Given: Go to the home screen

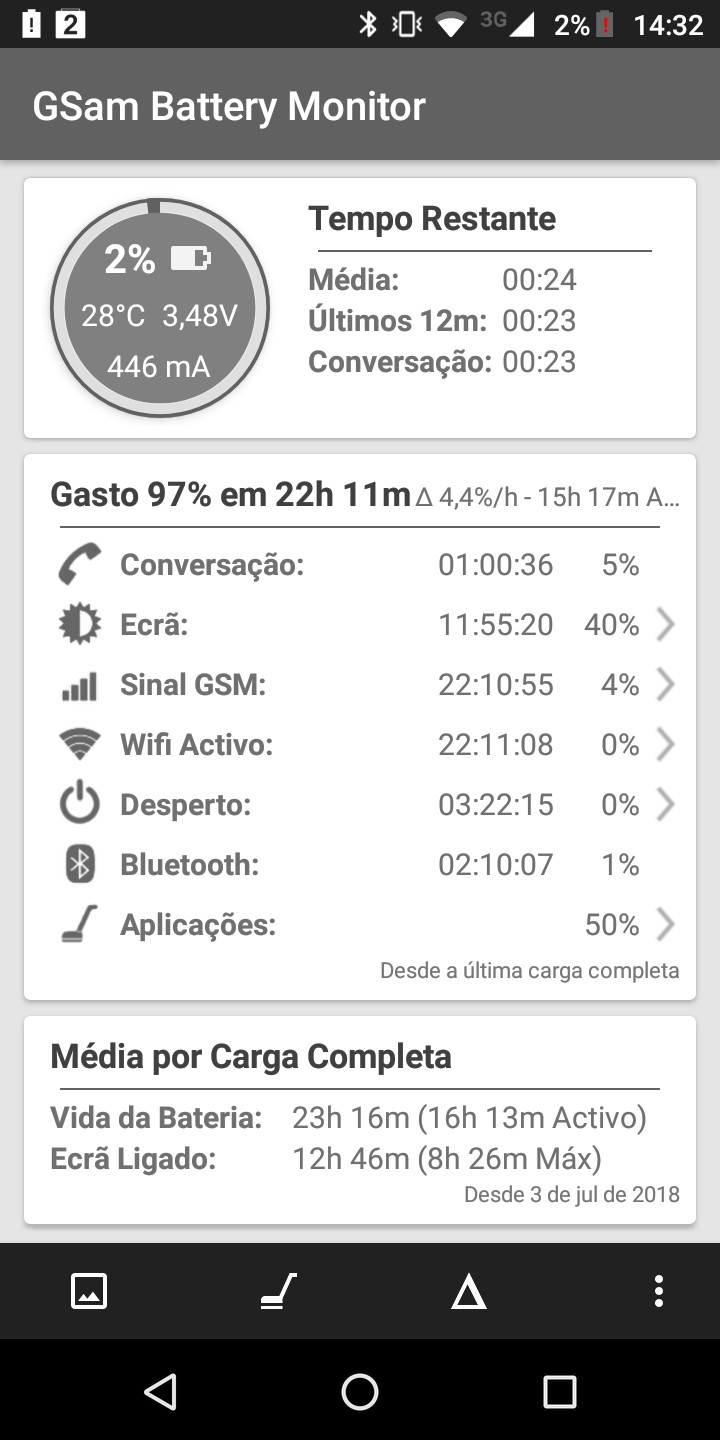Looking at the screenshot, I should (x=360, y=1391).
